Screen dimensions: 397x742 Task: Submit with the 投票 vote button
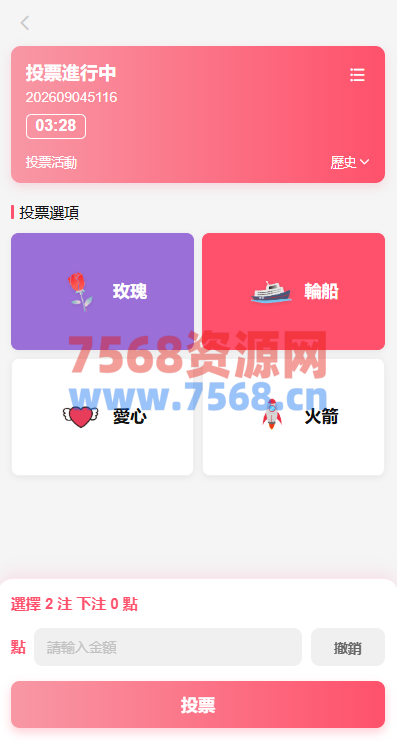198,705
